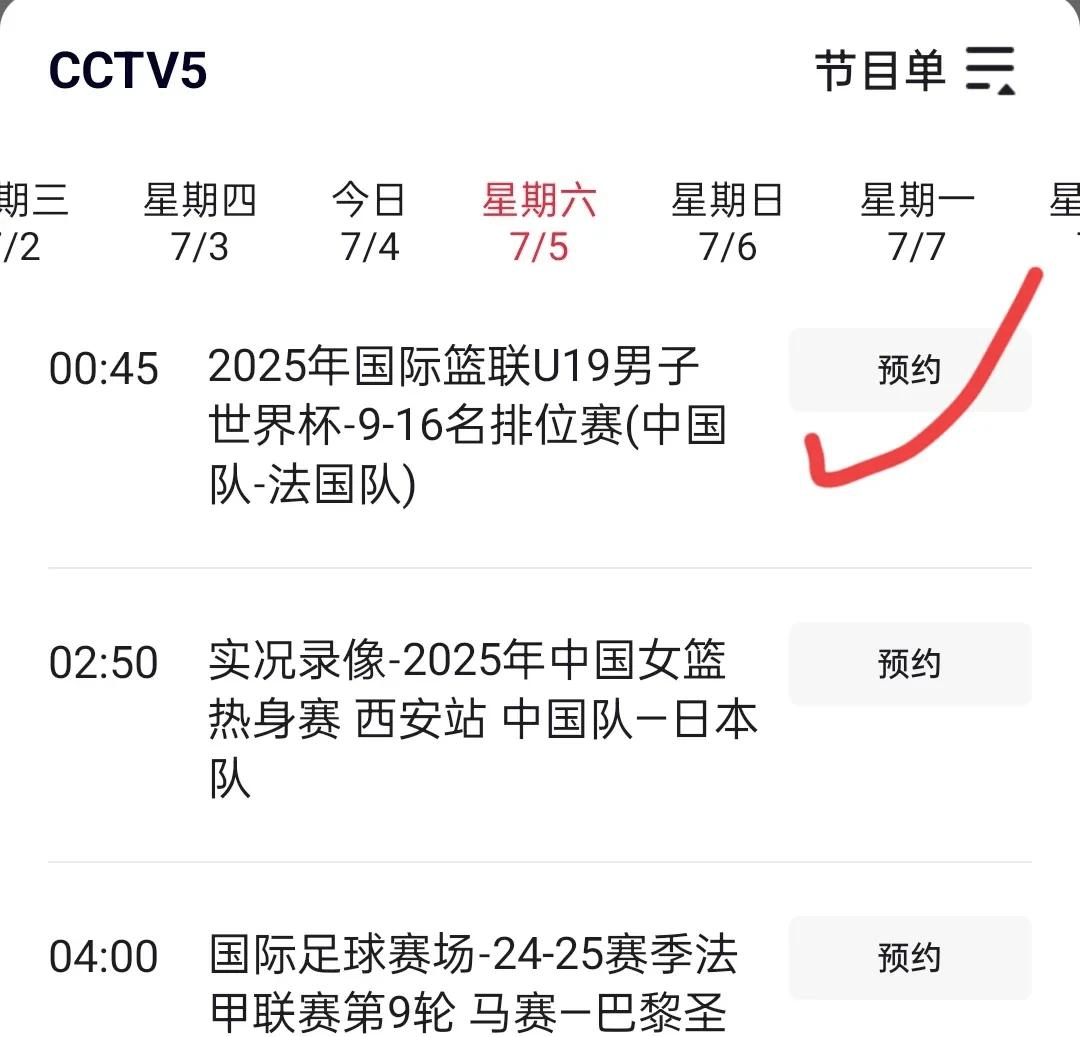Tap 预约 for the 02:50 中国女篮热身赛 replay
This screenshot has height=1037, width=1080.
[x=909, y=664]
